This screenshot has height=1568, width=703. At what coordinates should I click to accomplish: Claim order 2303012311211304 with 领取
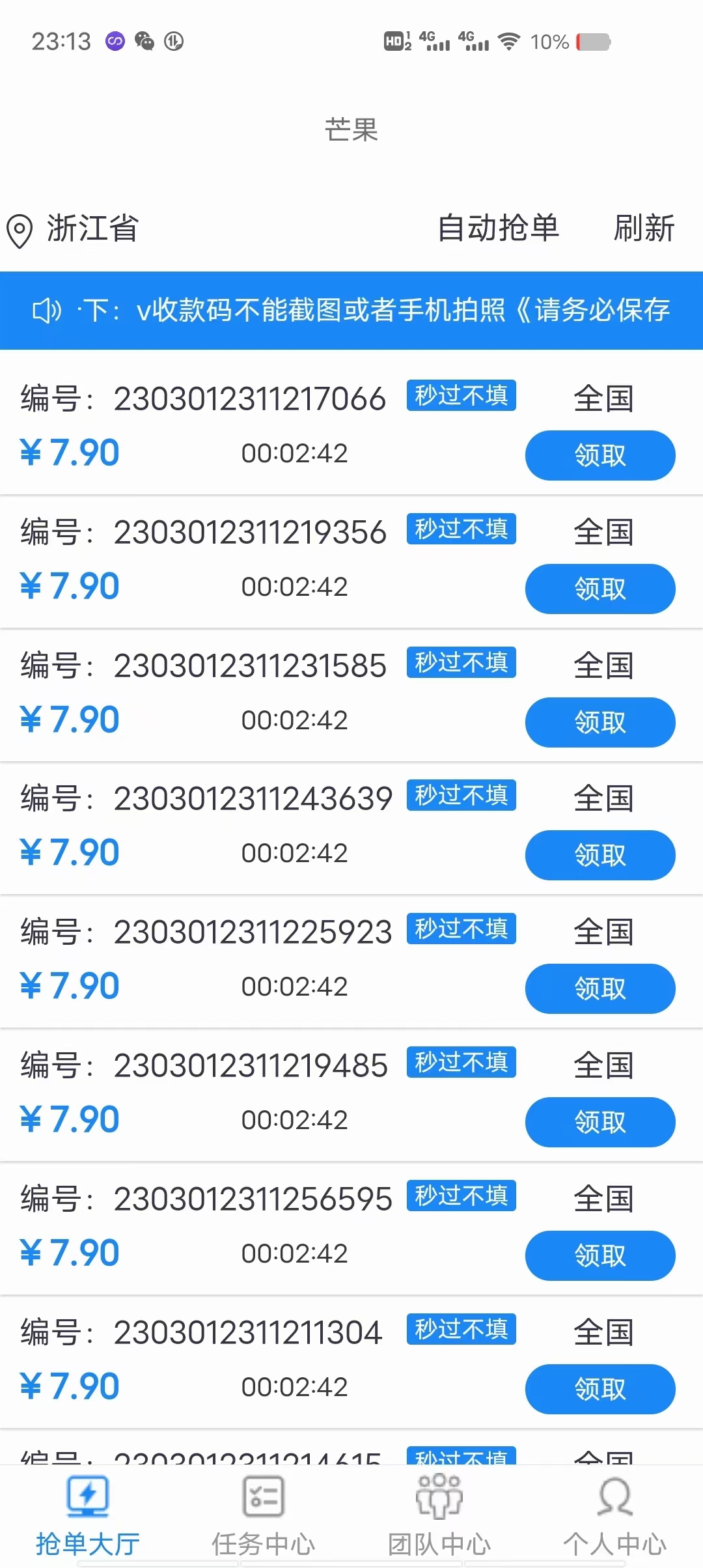coord(600,1389)
